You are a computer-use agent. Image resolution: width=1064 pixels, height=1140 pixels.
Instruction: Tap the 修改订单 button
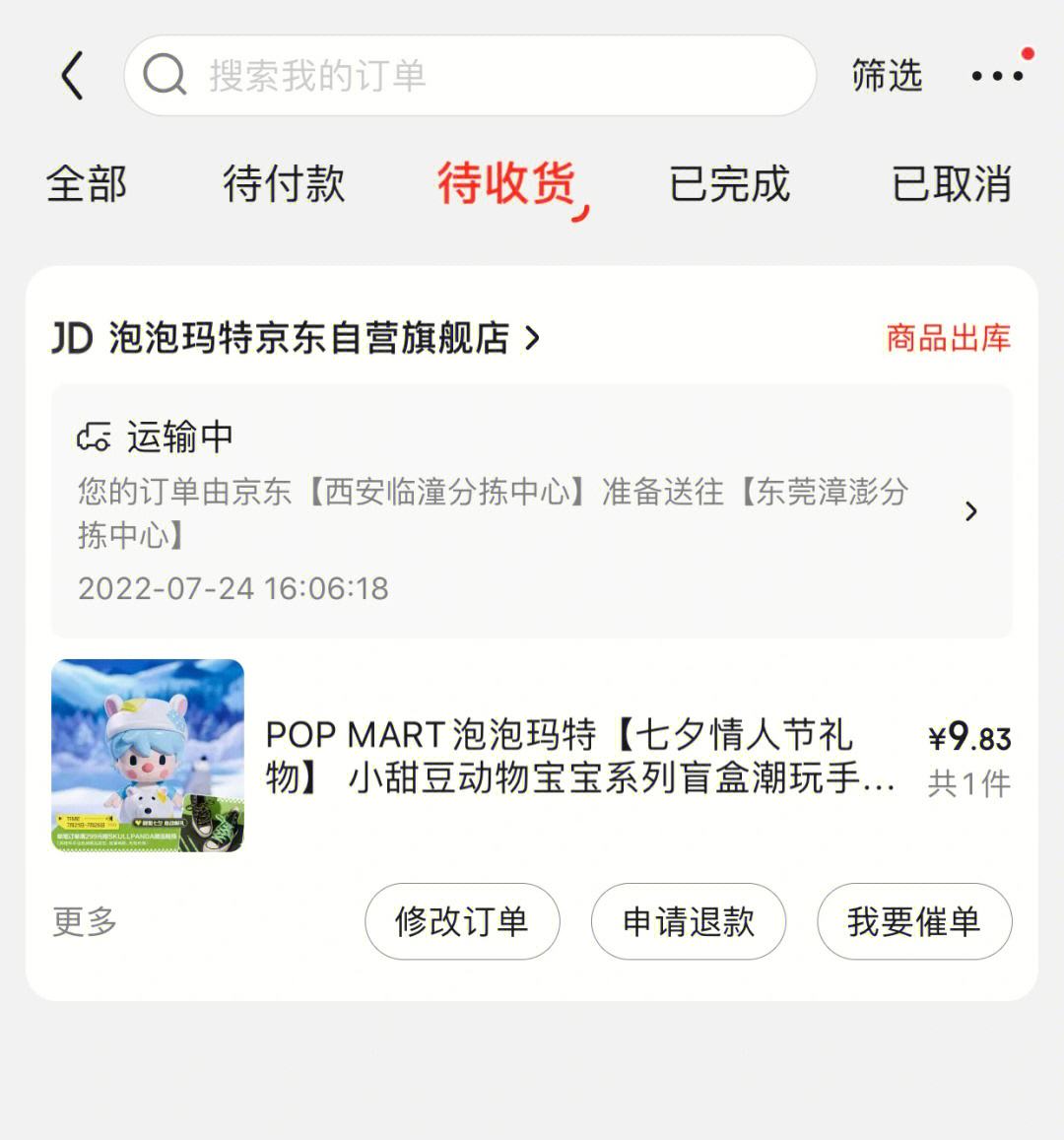click(462, 921)
